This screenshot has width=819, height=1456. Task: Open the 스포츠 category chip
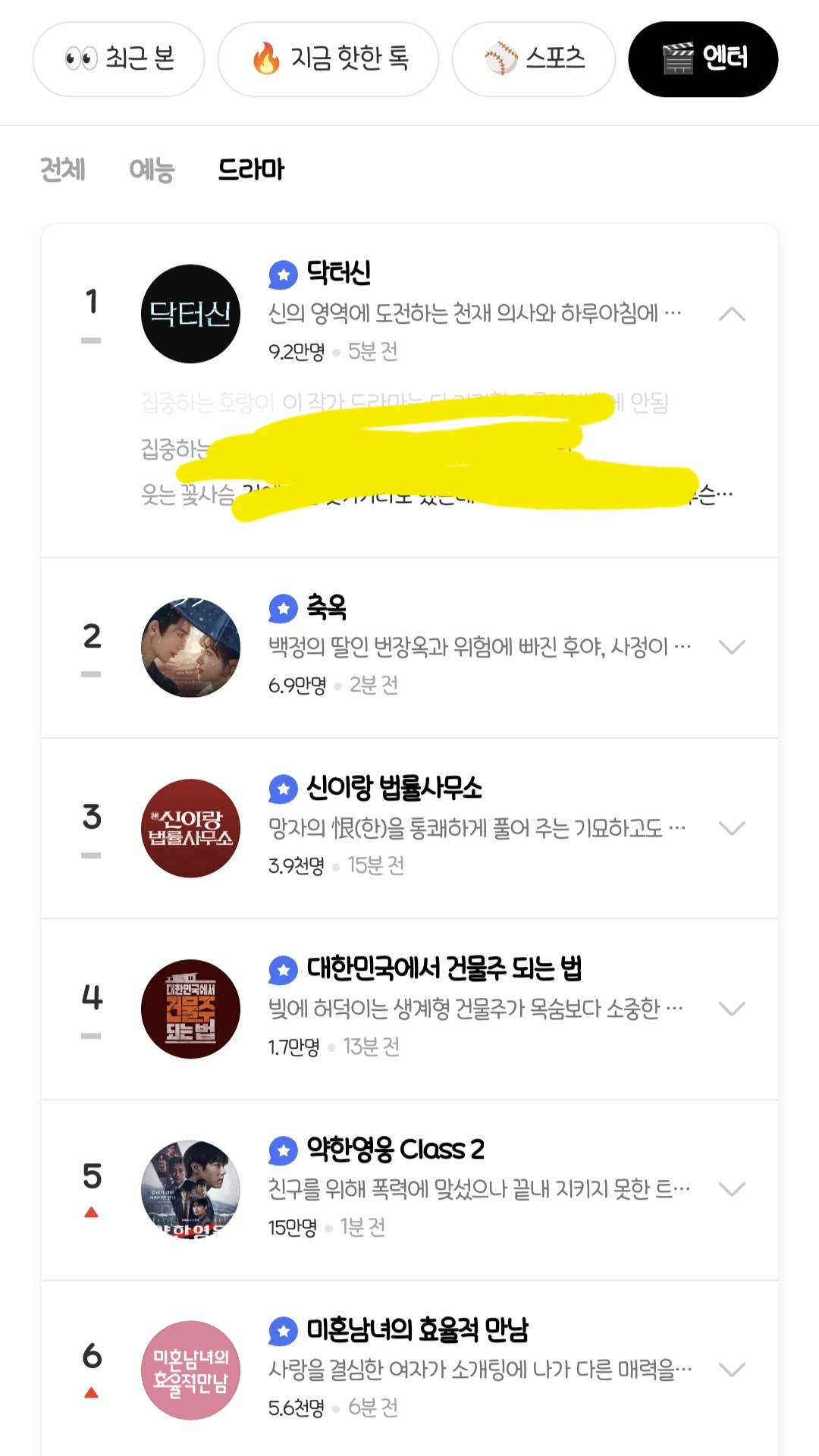pyautogui.click(x=534, y=59)
